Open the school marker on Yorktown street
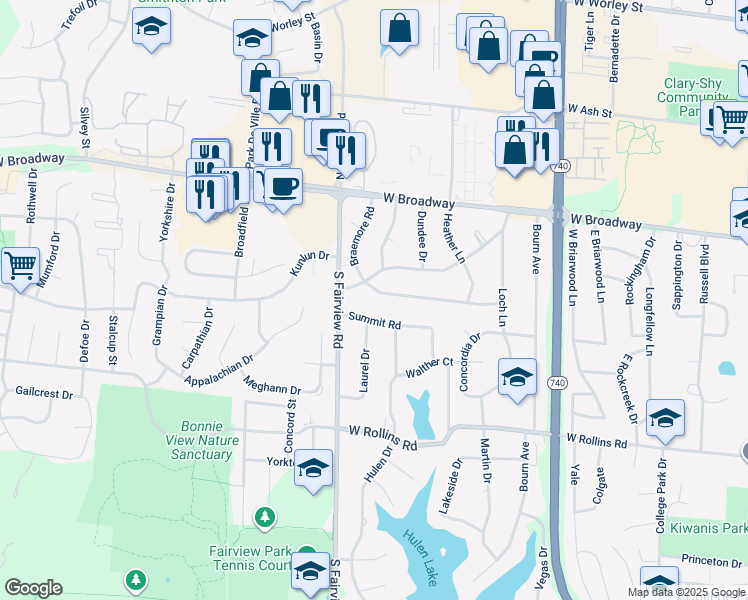The height and width of the screenshot is (600, 748). [x=313, y=471]
